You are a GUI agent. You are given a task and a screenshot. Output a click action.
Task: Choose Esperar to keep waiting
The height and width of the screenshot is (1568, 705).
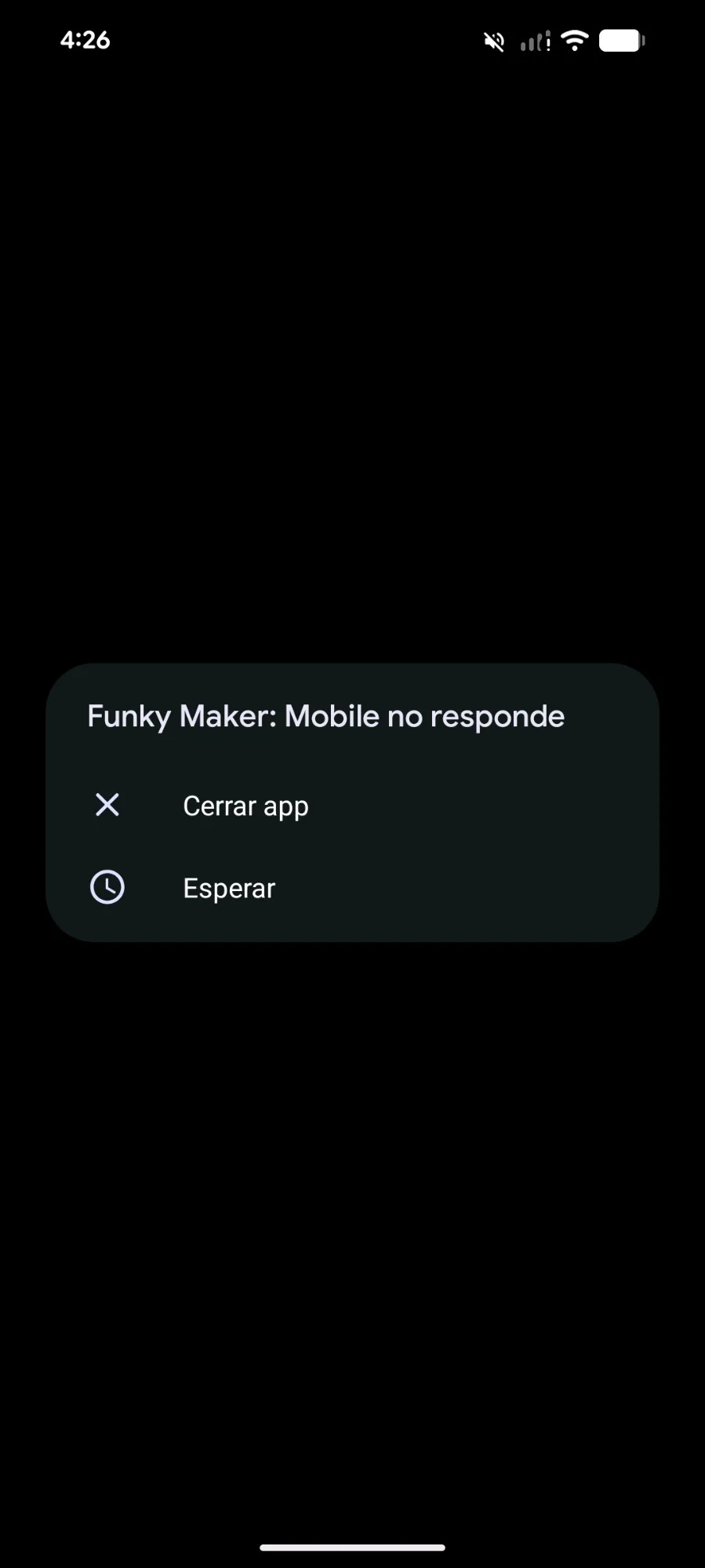click(352, 888)
